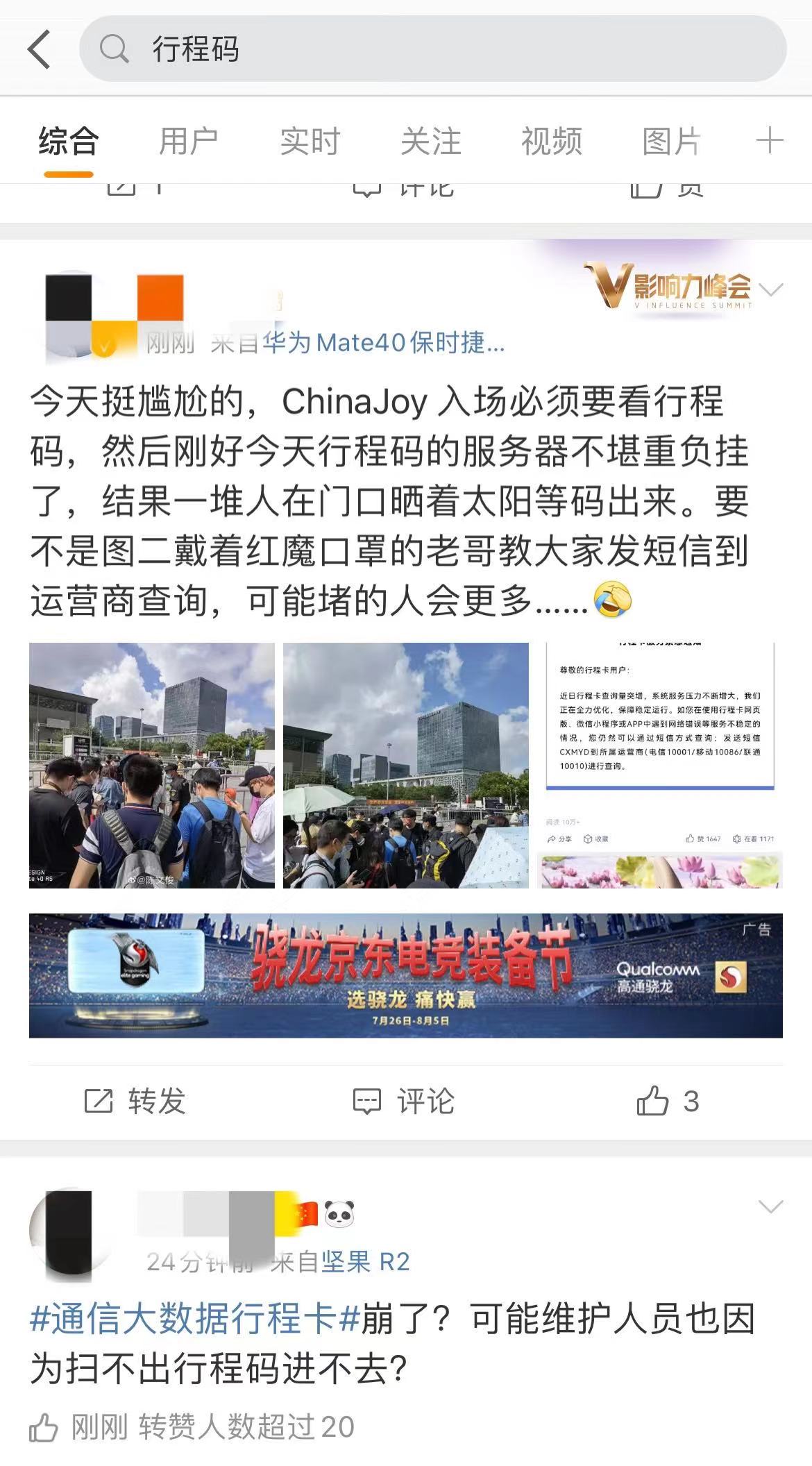Go back from search results
812x1466 pixels.
pyautogui.click(x=40, y=49)
